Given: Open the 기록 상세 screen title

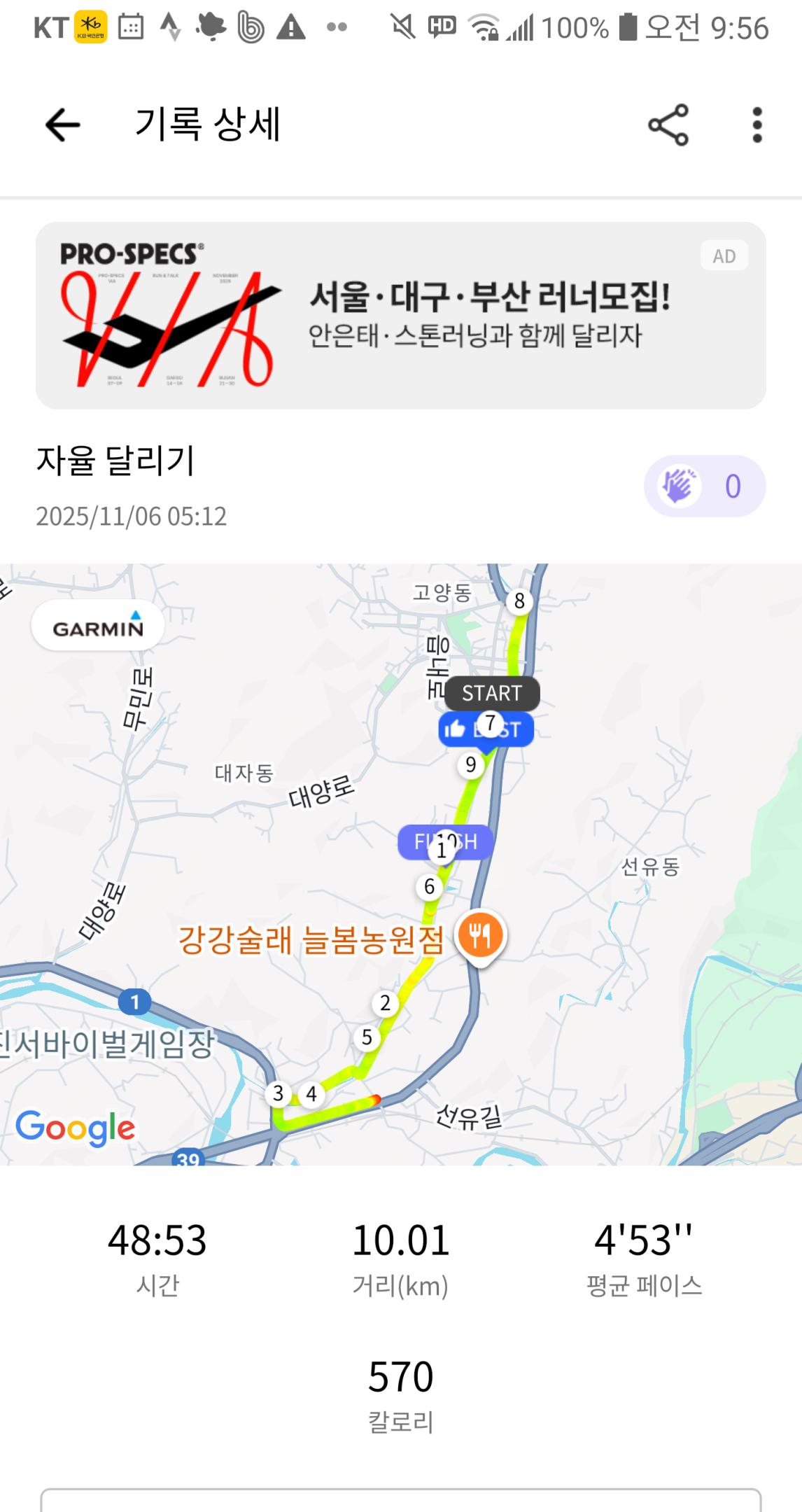Looking at the screenshot, I should pos(208,123).
